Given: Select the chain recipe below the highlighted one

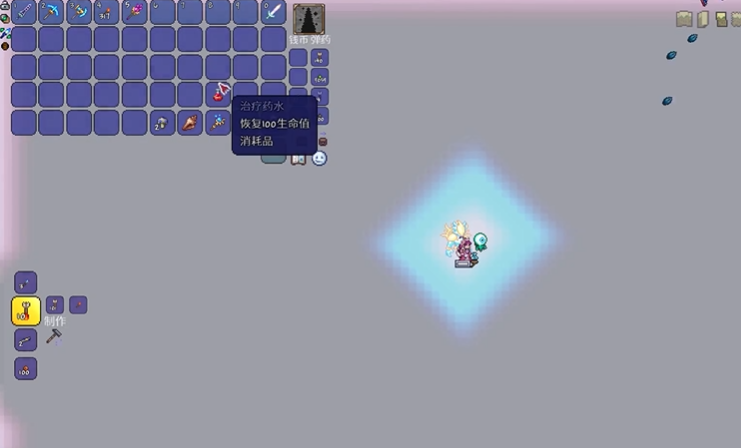Looking at the screenshot, I should point(26,340).
